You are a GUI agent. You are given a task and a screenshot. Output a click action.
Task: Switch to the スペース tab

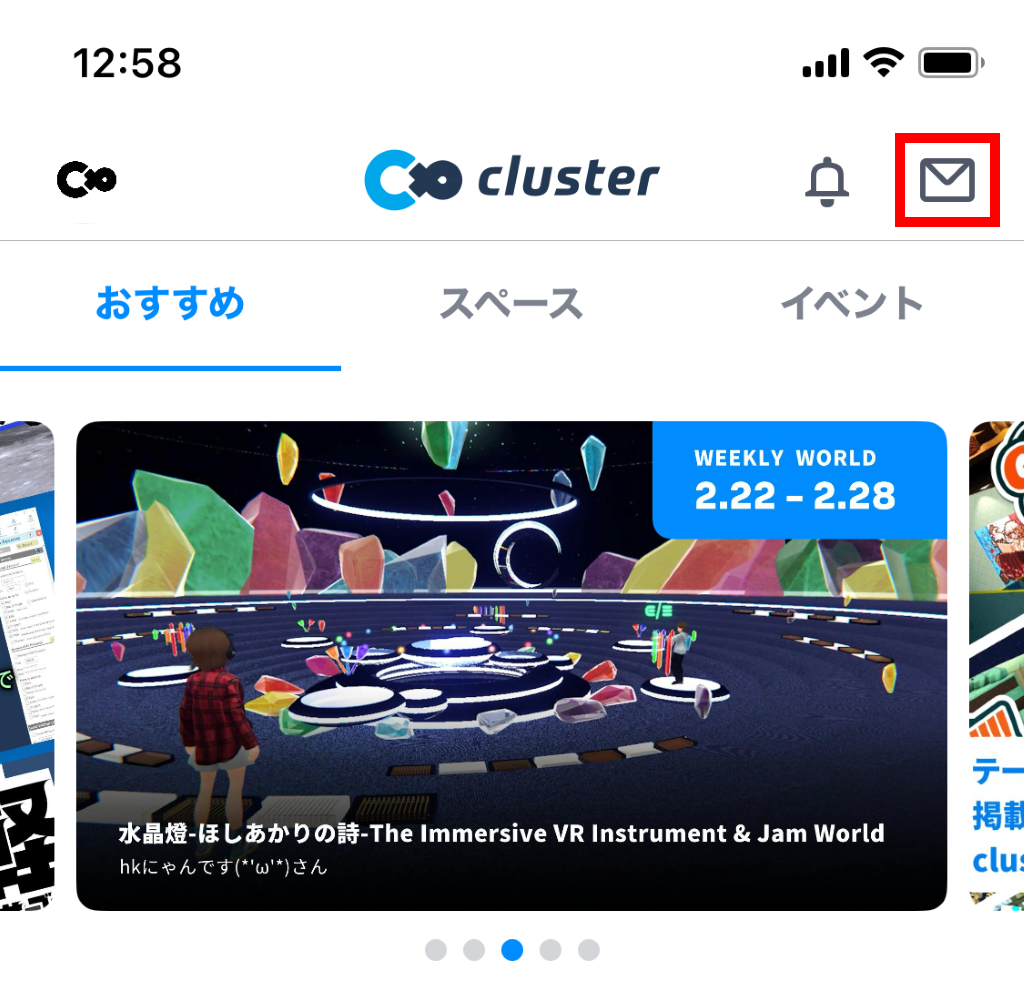(511, 303)
